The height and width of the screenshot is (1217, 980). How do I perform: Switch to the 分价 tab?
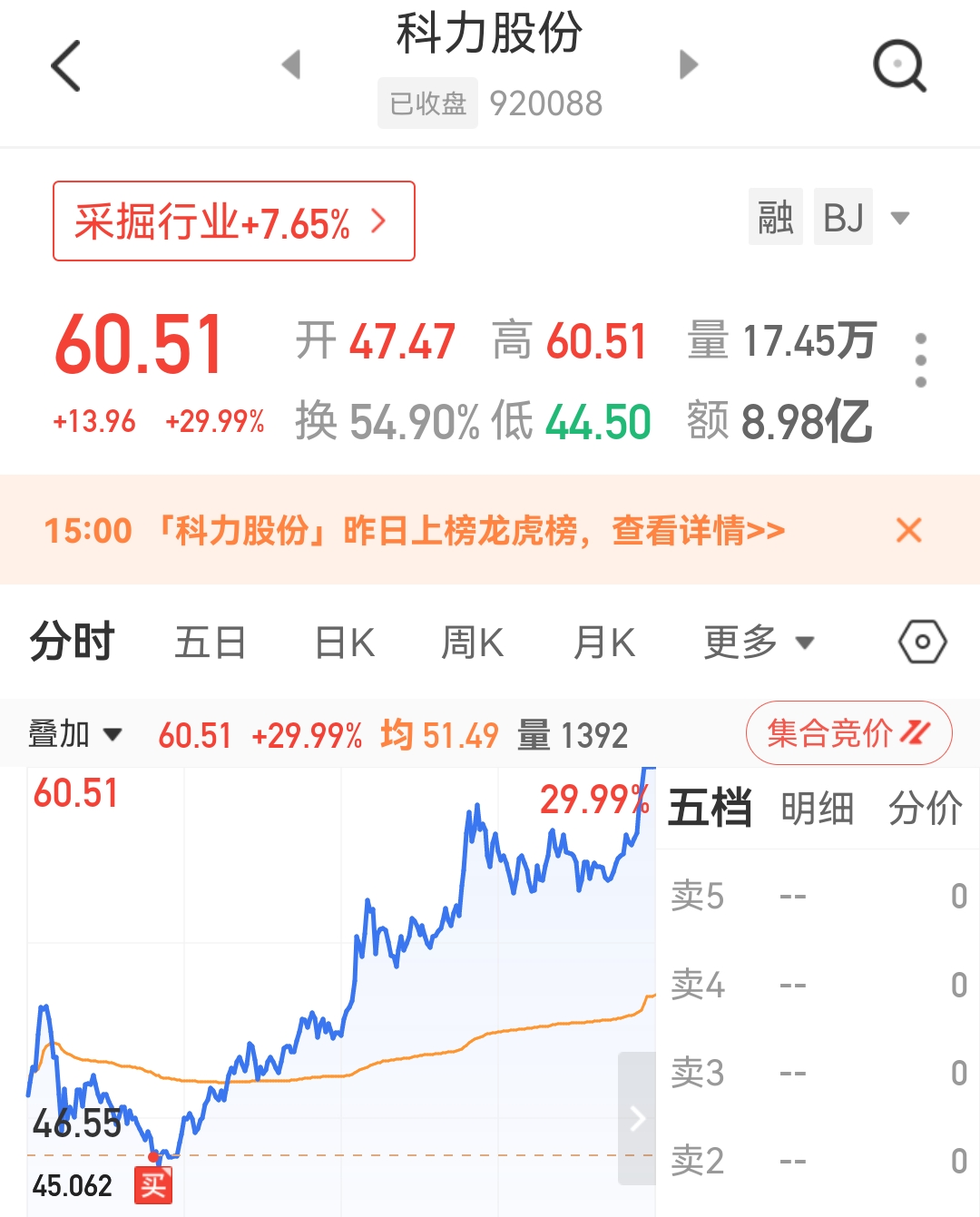point(925,808)
